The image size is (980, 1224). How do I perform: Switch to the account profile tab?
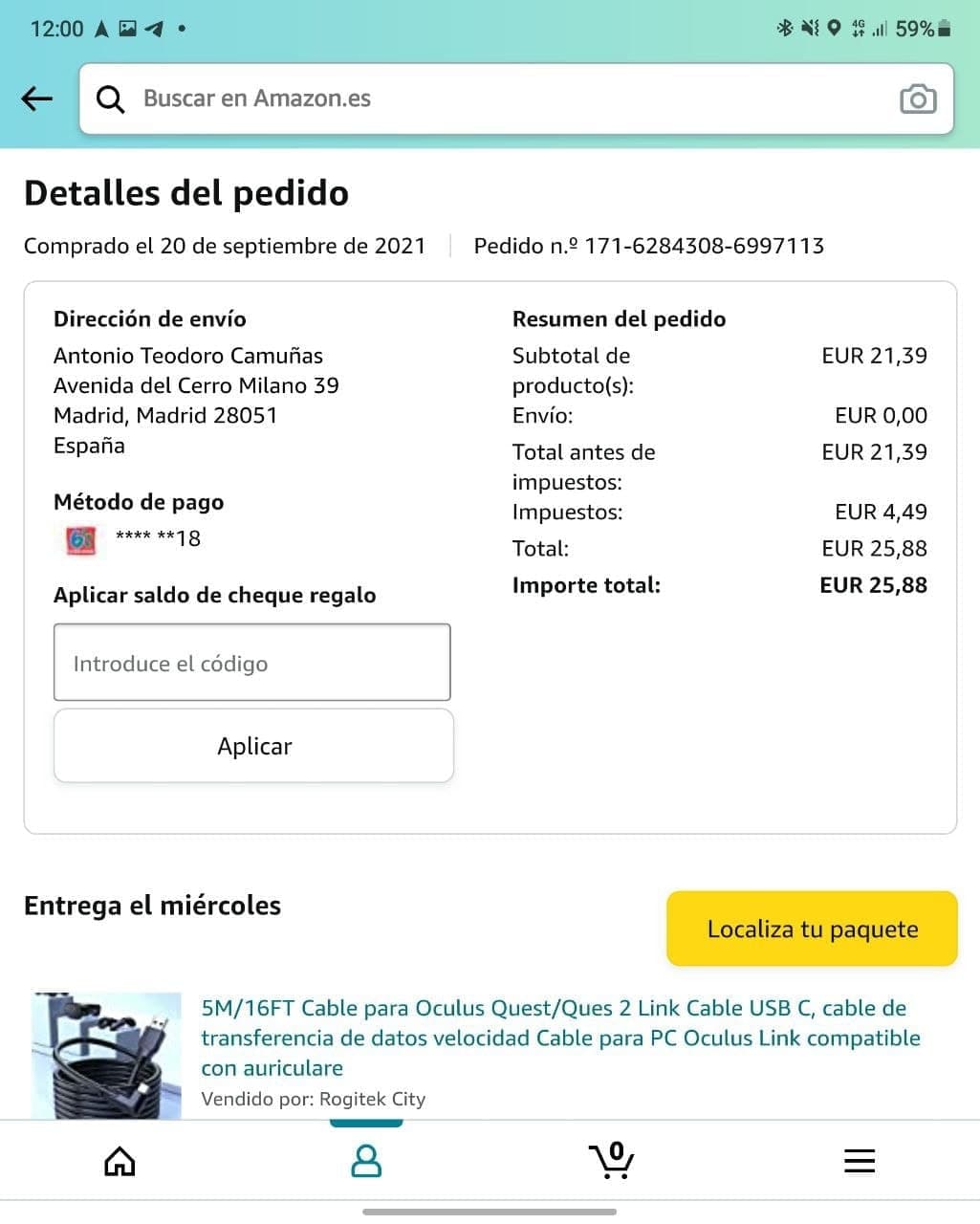click(x=366, y=1162)
